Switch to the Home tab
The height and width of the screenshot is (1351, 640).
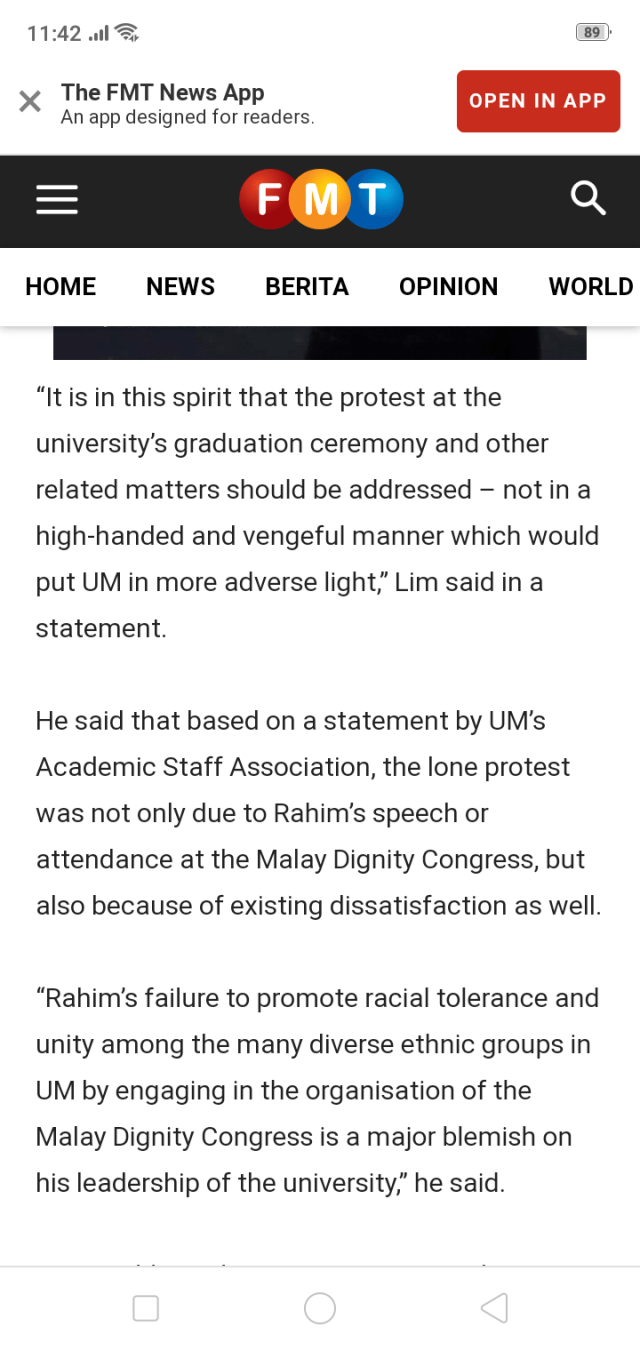point(61,287)
